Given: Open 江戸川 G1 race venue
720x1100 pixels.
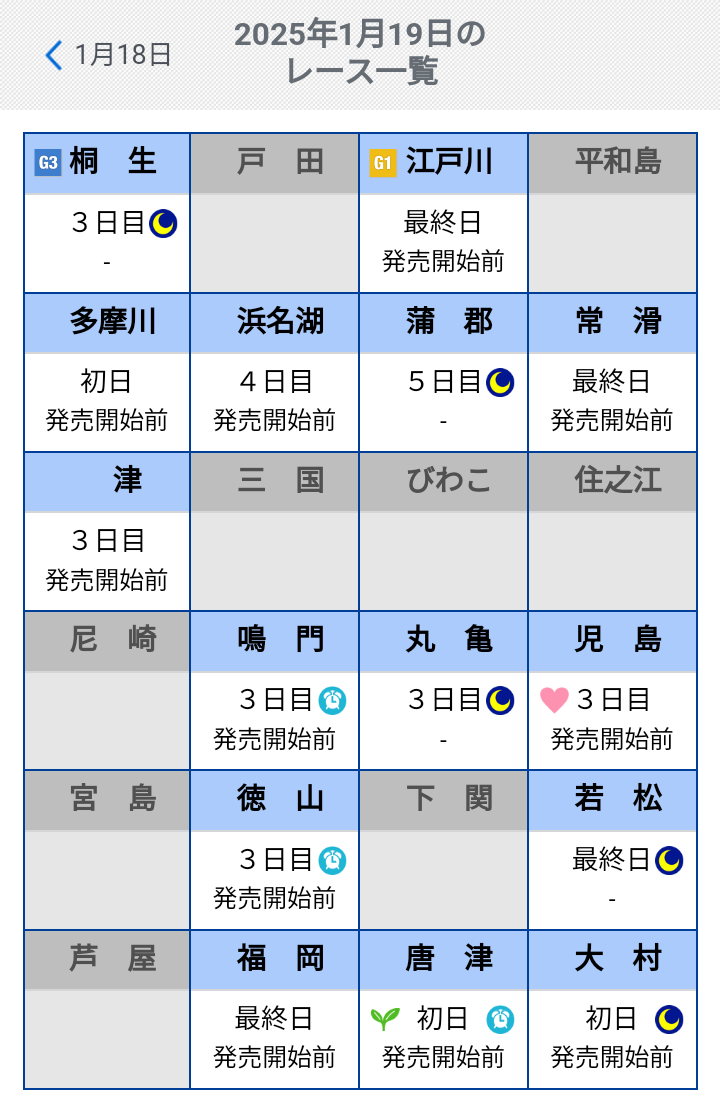Looking at the screenshot, I should tap(443, 213).
